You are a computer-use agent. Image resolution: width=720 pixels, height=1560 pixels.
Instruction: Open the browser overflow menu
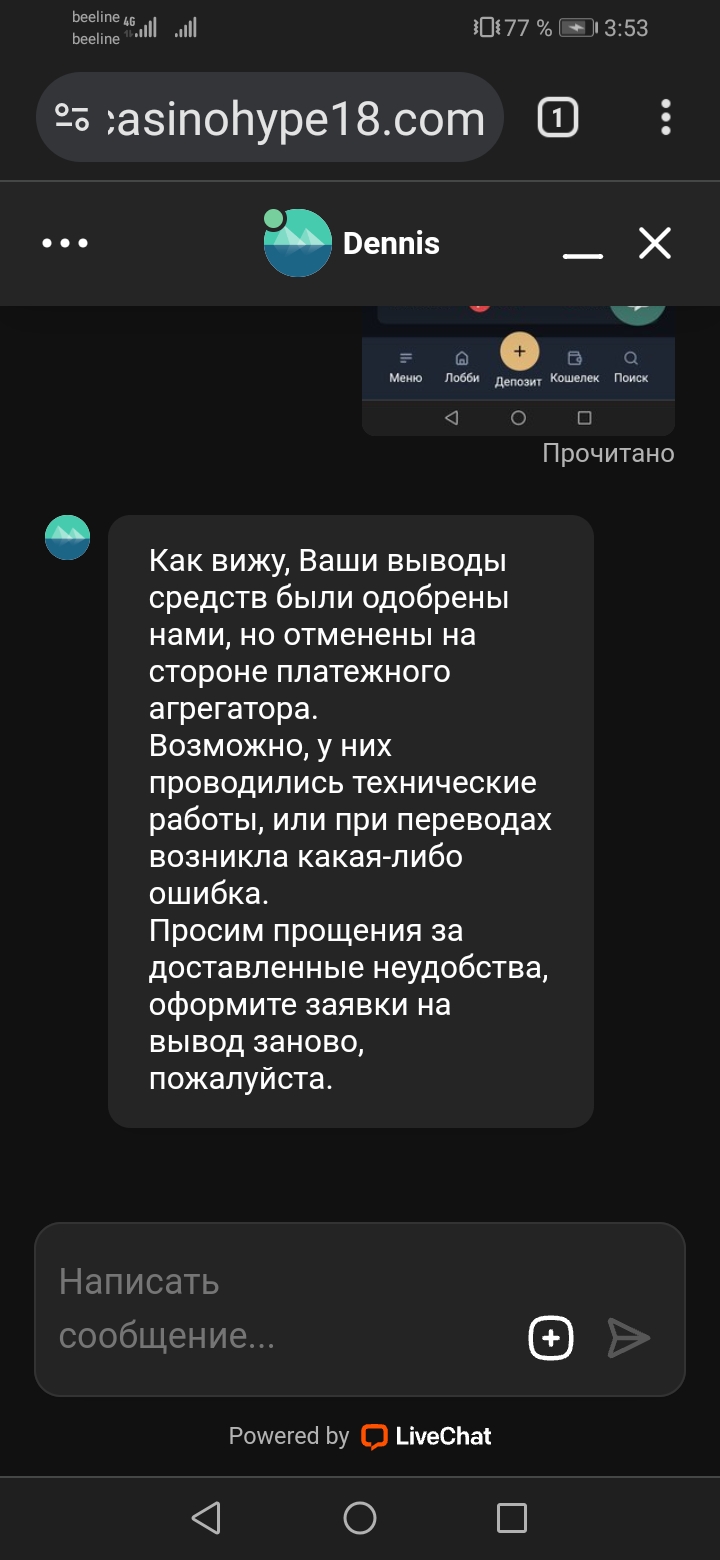[x=666, y=118]
